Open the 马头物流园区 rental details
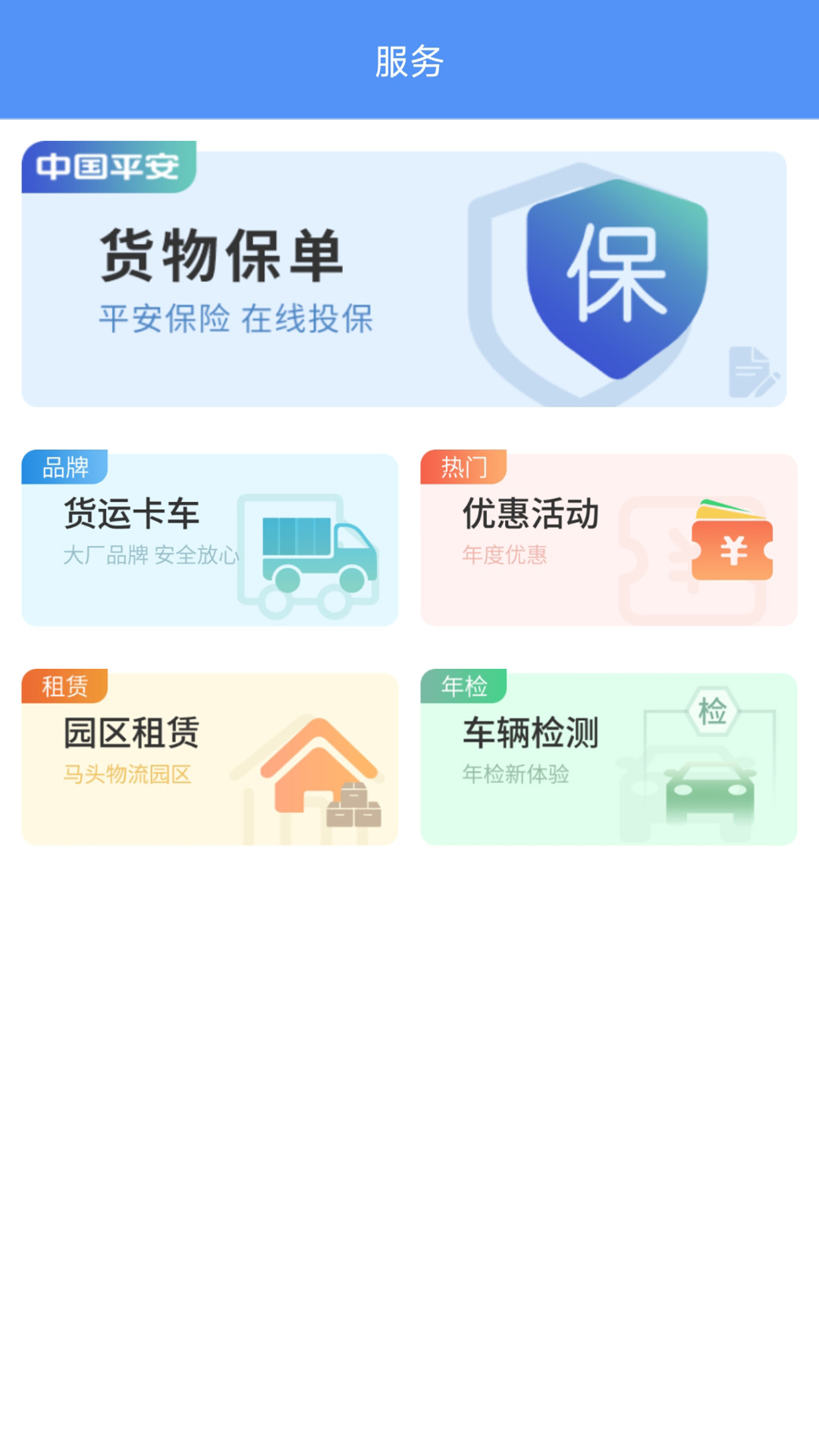 [x=128, y=775]
